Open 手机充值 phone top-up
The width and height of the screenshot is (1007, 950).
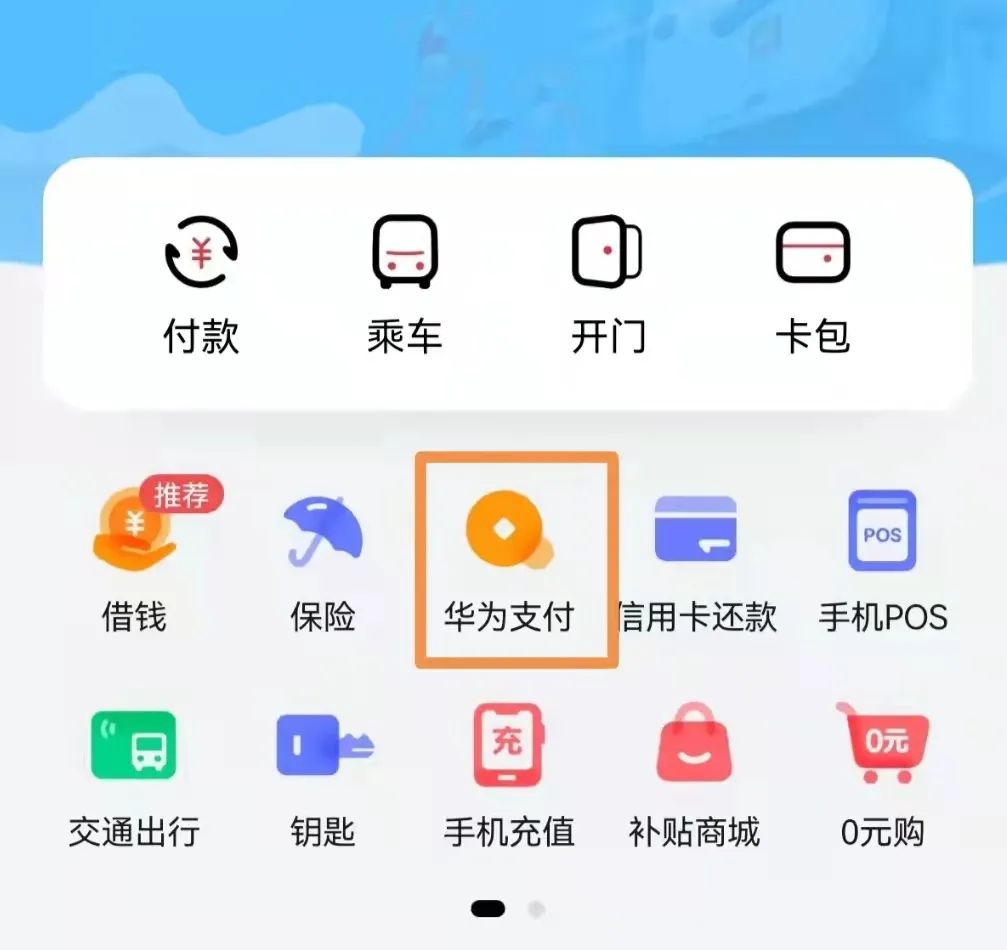[509, 775]
